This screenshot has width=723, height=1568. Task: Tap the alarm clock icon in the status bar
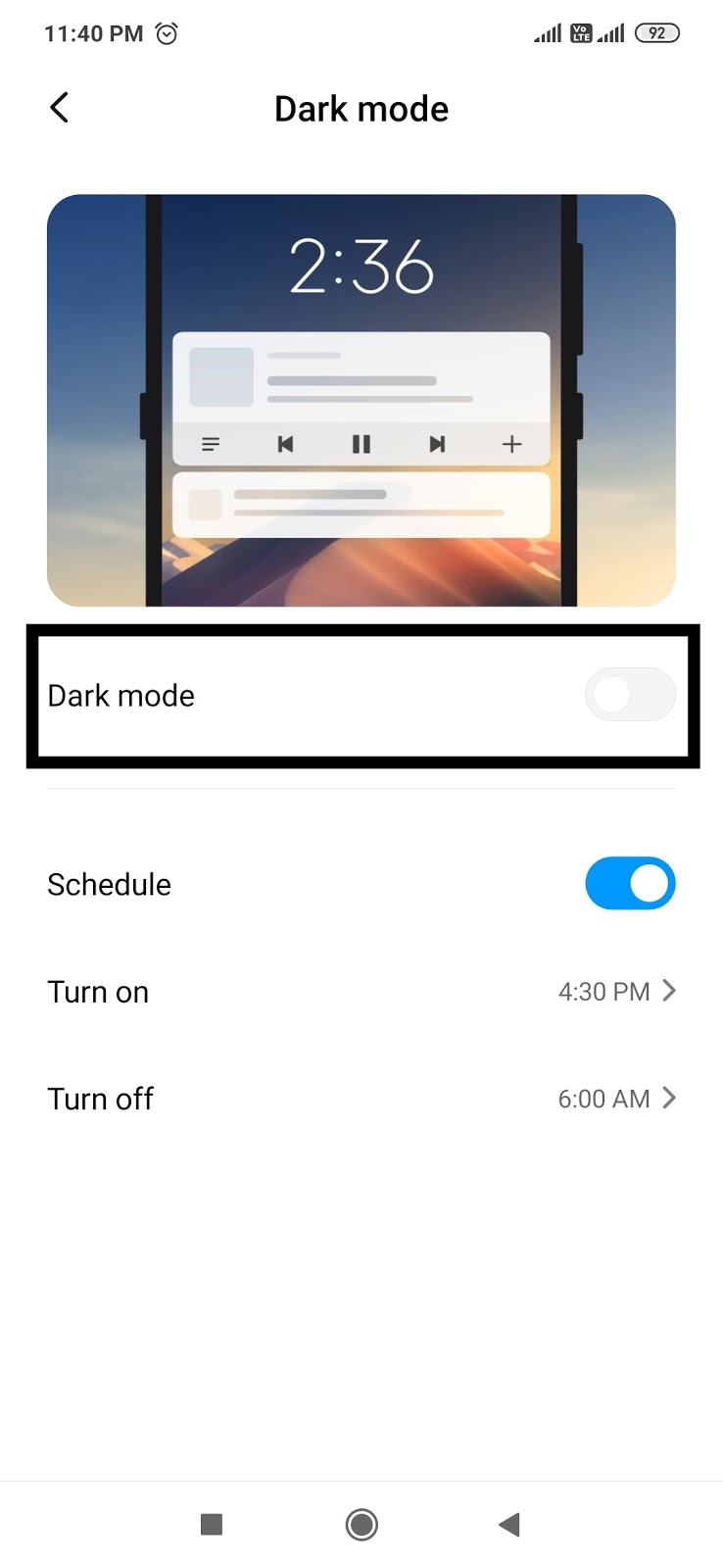pos(167,32)
